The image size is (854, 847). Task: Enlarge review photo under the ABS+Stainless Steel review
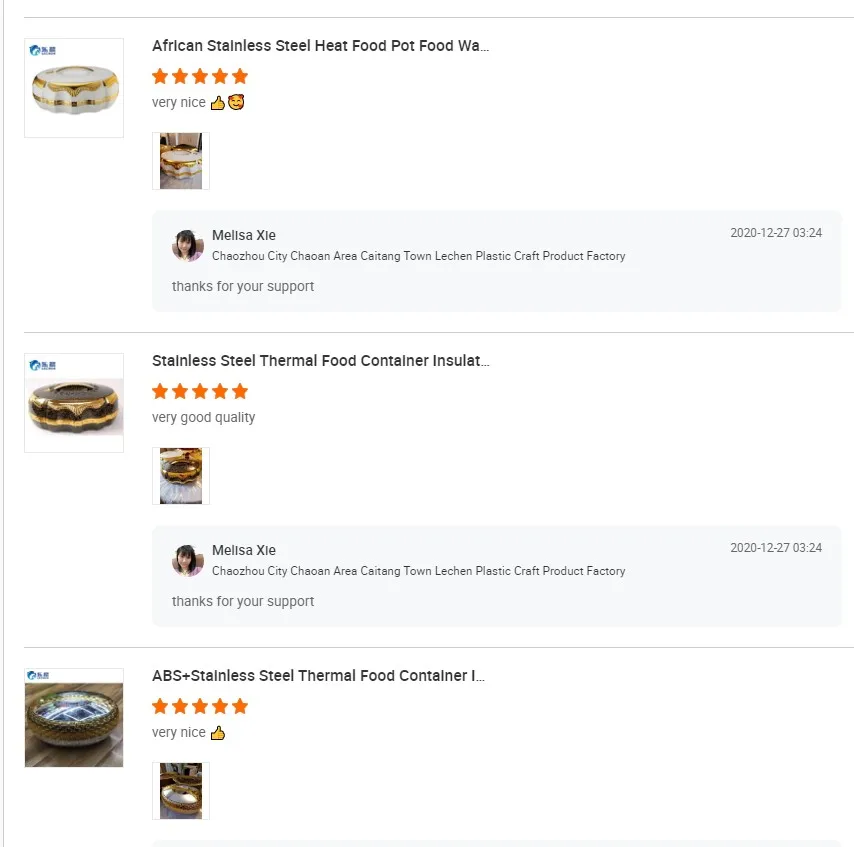point(181,790)
